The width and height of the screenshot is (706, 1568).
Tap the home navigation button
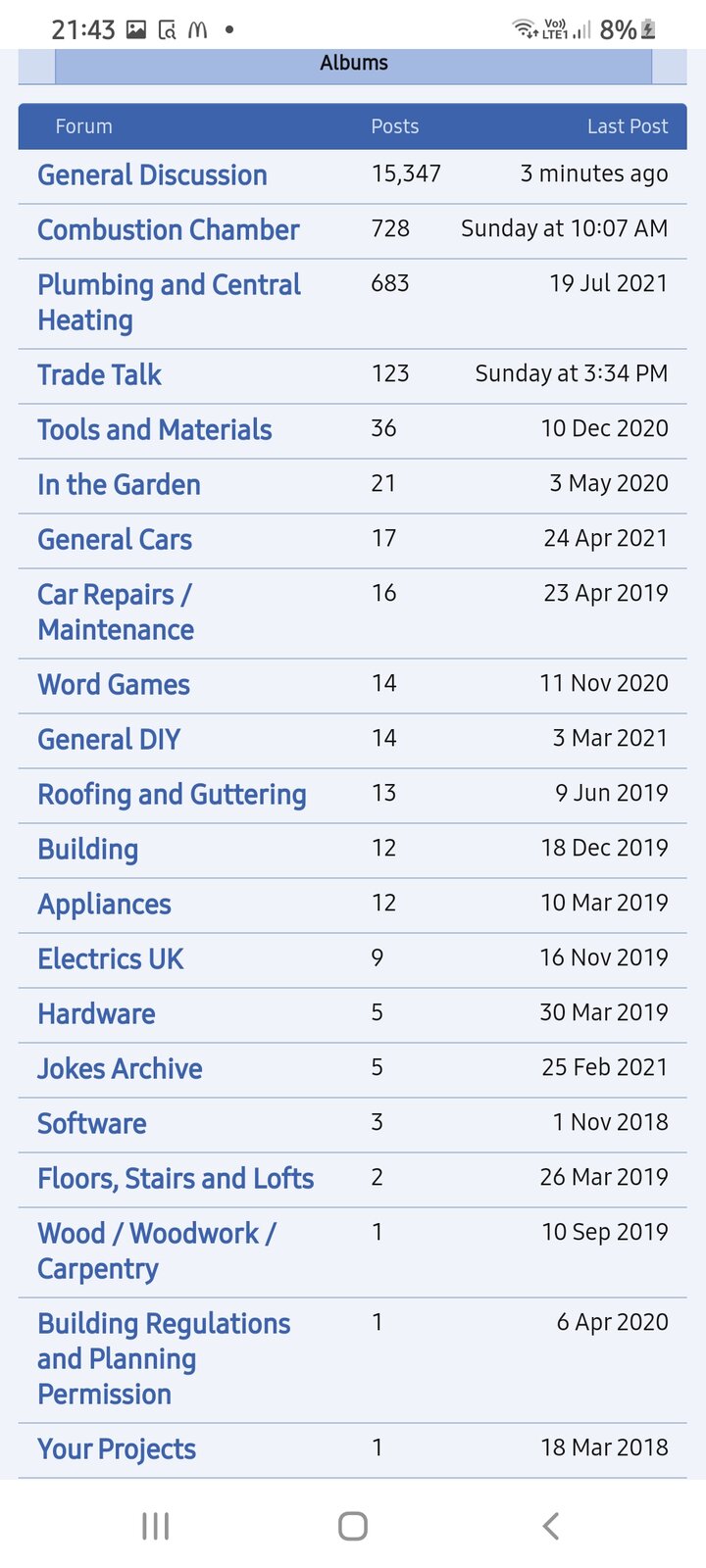(x=352, y=1525)
